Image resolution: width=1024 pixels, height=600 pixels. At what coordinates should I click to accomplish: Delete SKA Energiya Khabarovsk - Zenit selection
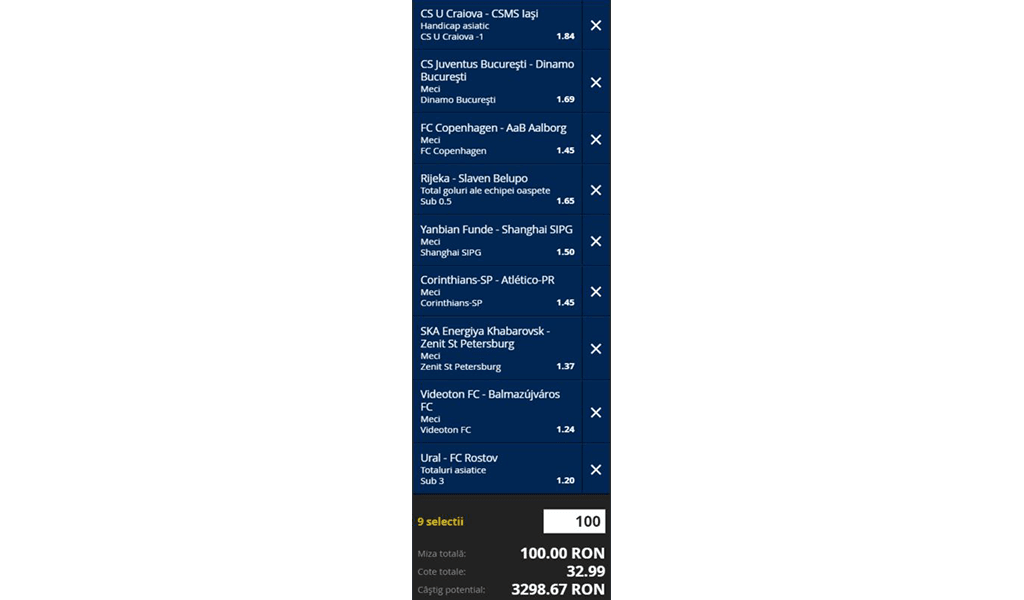click(596, 349)
